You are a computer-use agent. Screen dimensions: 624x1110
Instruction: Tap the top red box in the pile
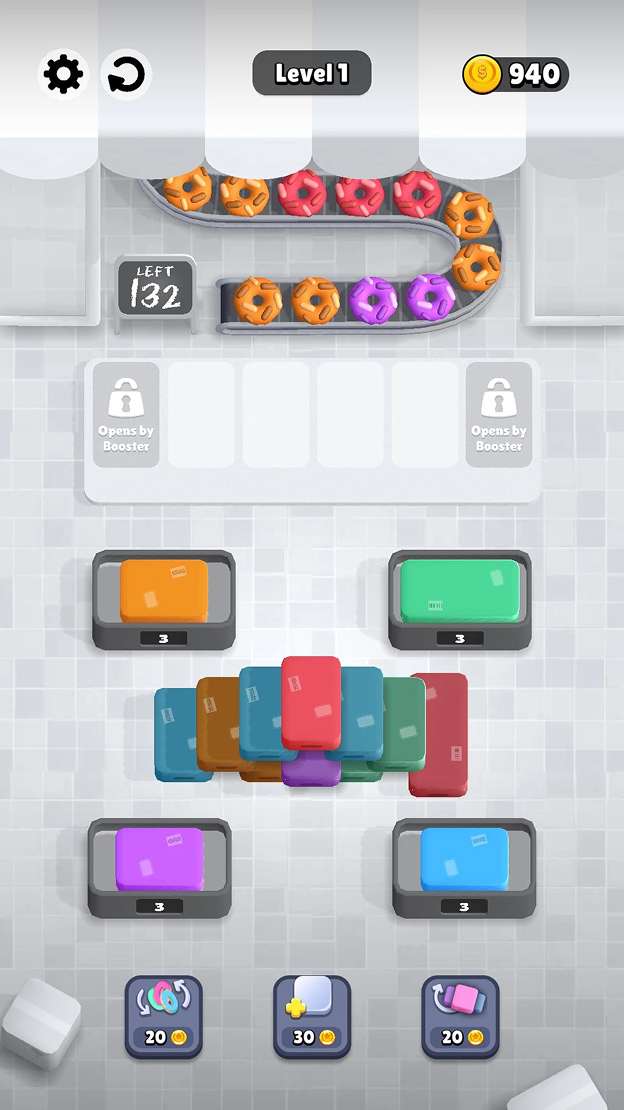click(311, 700)
